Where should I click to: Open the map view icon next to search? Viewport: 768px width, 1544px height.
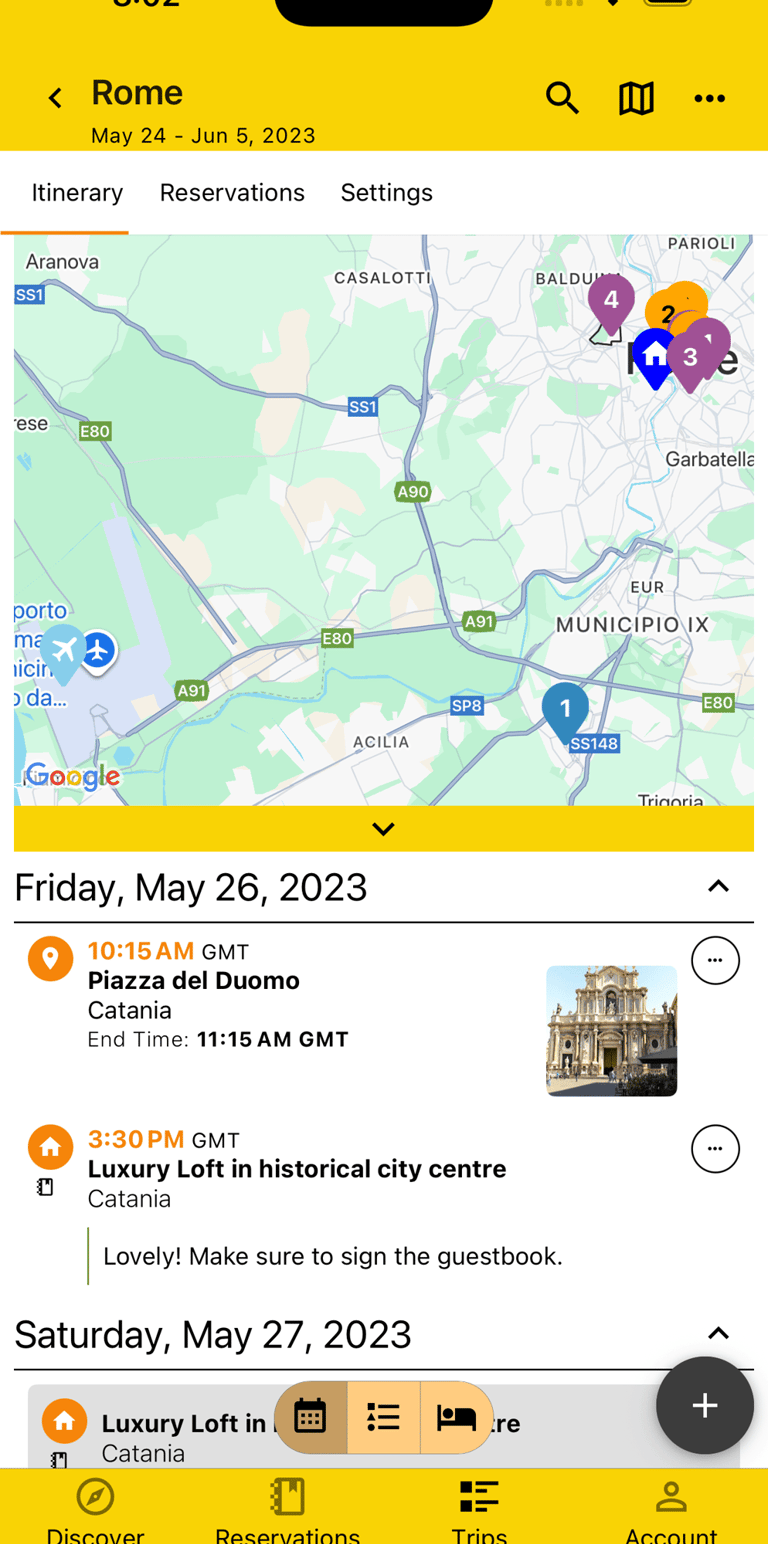point(636,97)
